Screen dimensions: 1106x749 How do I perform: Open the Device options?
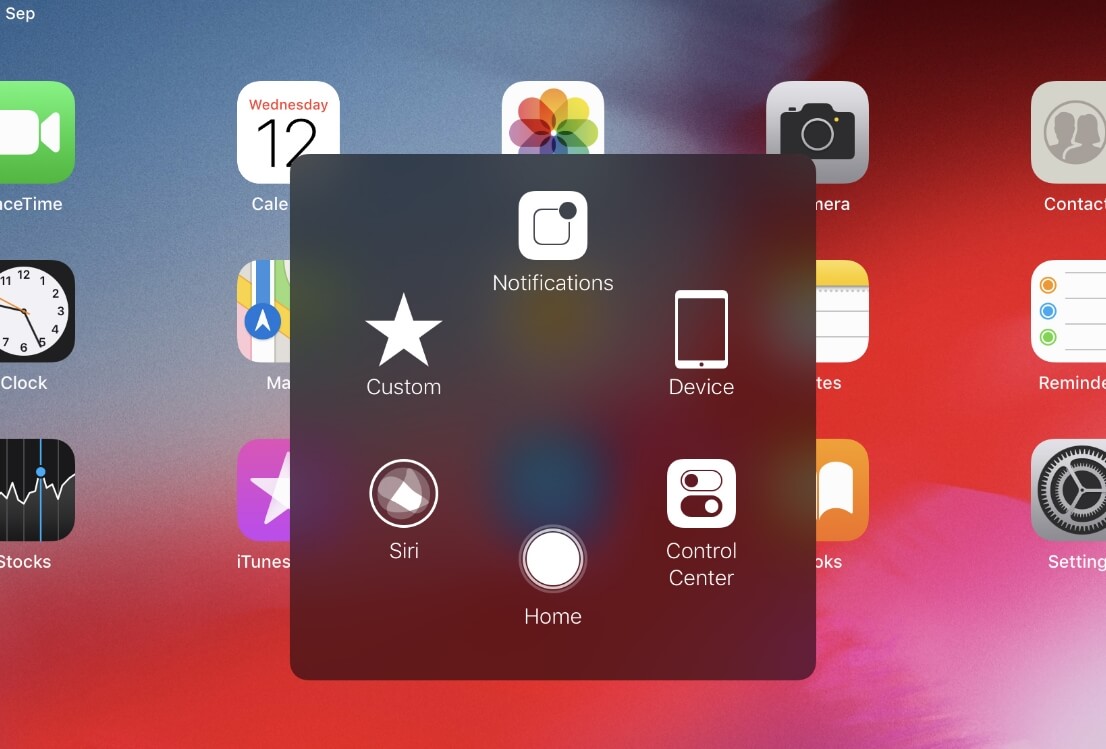click(701, 331)
